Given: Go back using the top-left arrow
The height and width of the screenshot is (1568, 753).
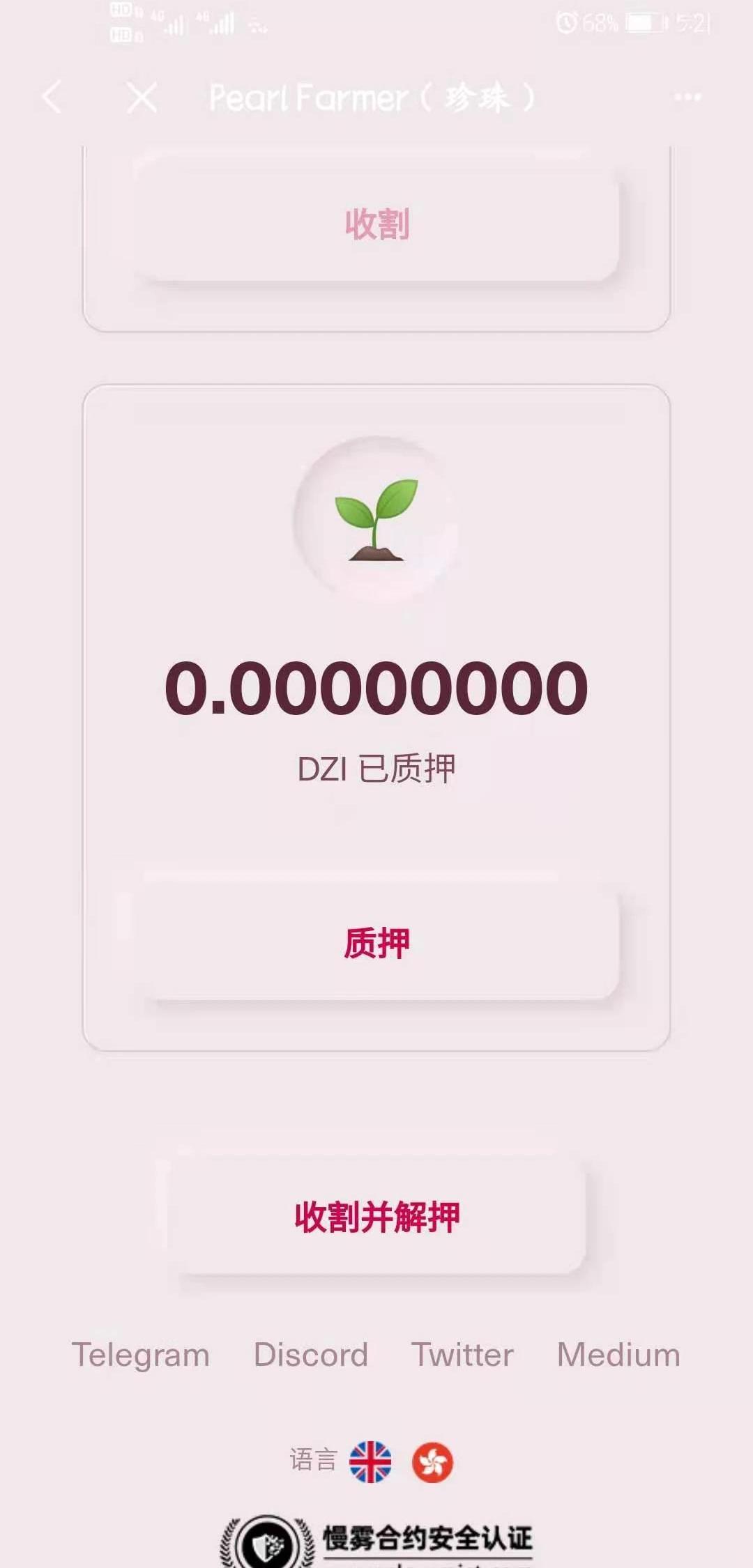Looking at the screenshot, I should [x=52, y=97].
